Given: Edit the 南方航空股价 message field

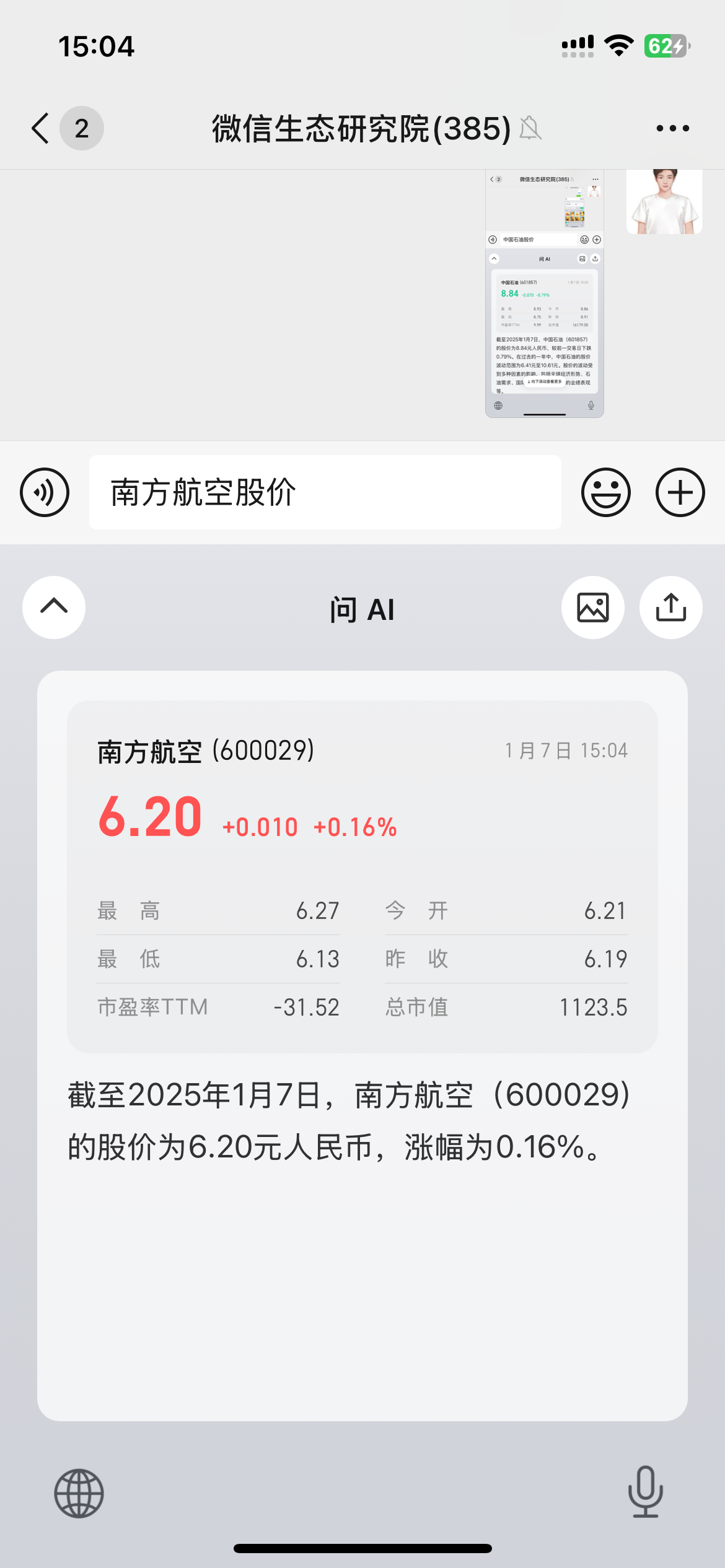Looking at the screenshot, I should tap(325, 492).
